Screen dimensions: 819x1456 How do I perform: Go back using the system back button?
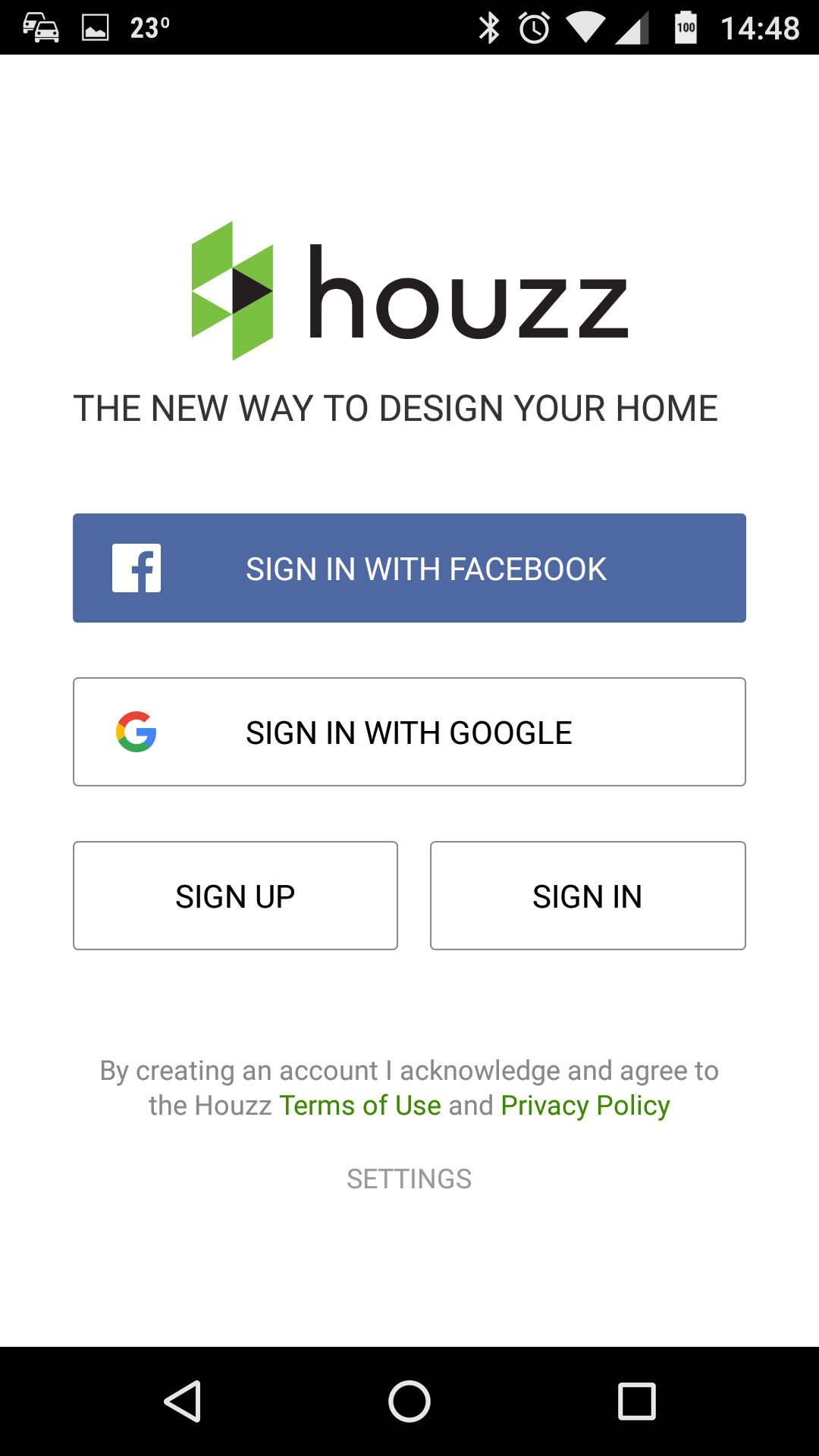[x=183, y=1401]
